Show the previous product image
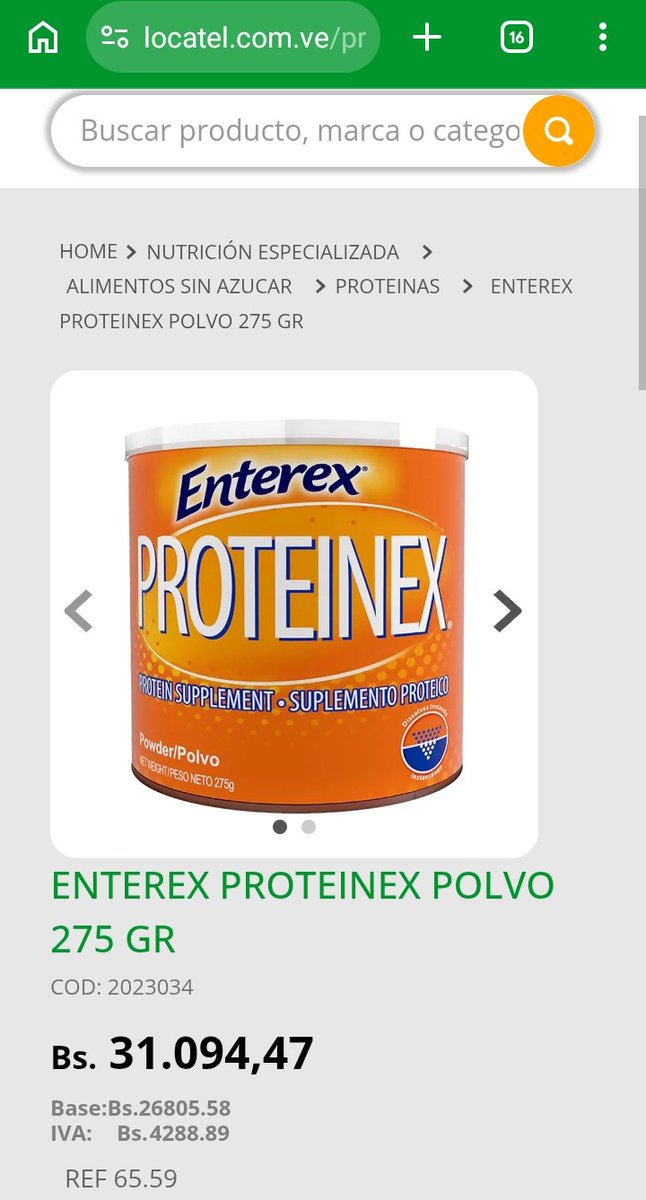This screenshot has width=646, height=1200. (78, 611)
